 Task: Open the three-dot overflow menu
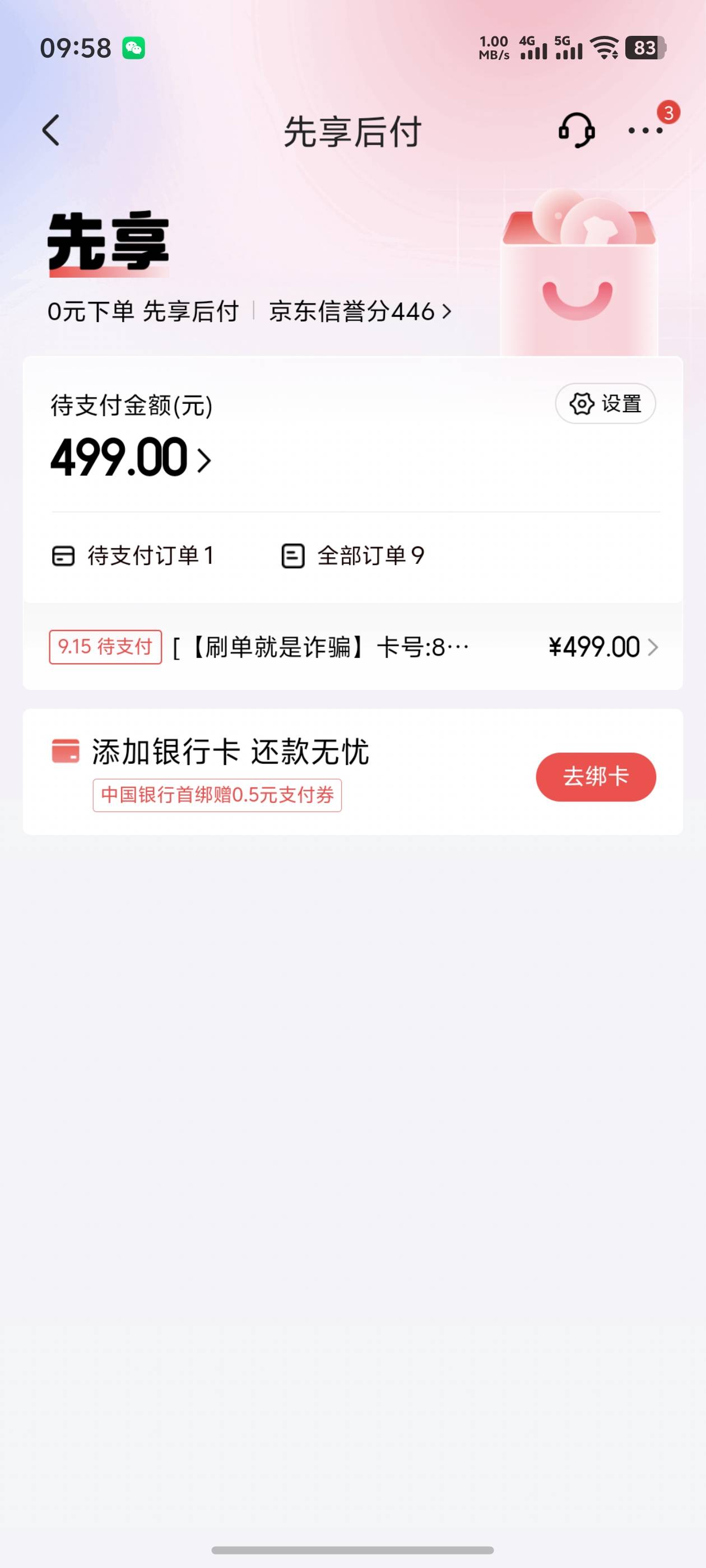pos(645,130)
